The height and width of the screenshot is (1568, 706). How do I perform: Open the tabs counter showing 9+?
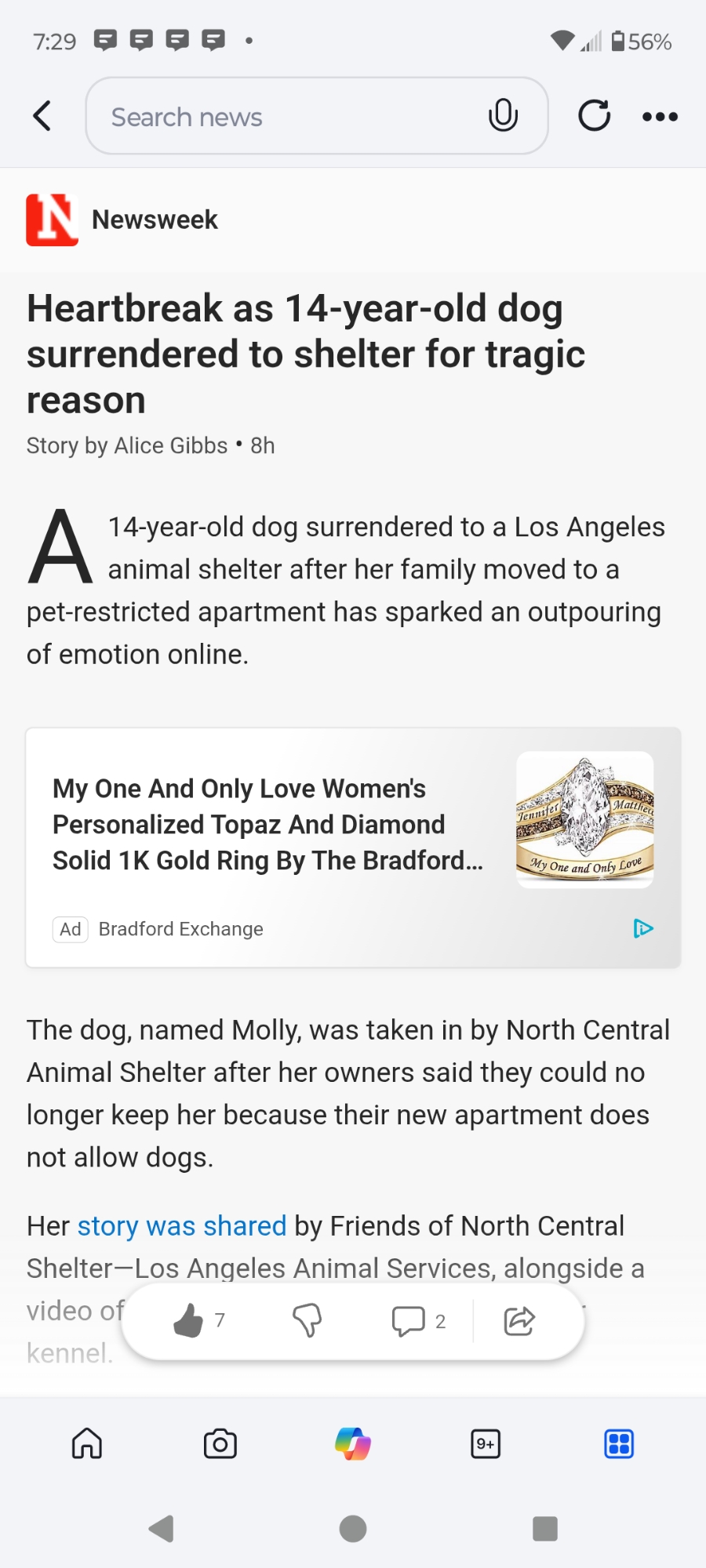486,1443
